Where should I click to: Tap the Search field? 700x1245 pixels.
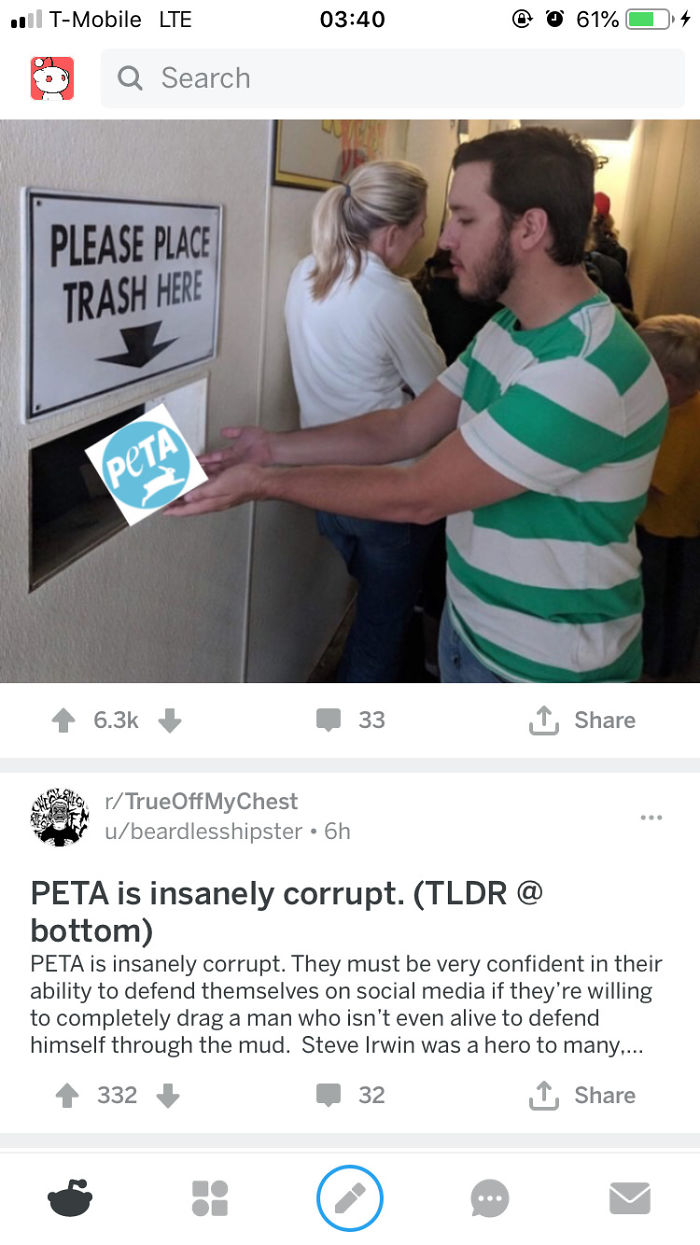pos(392,78)
